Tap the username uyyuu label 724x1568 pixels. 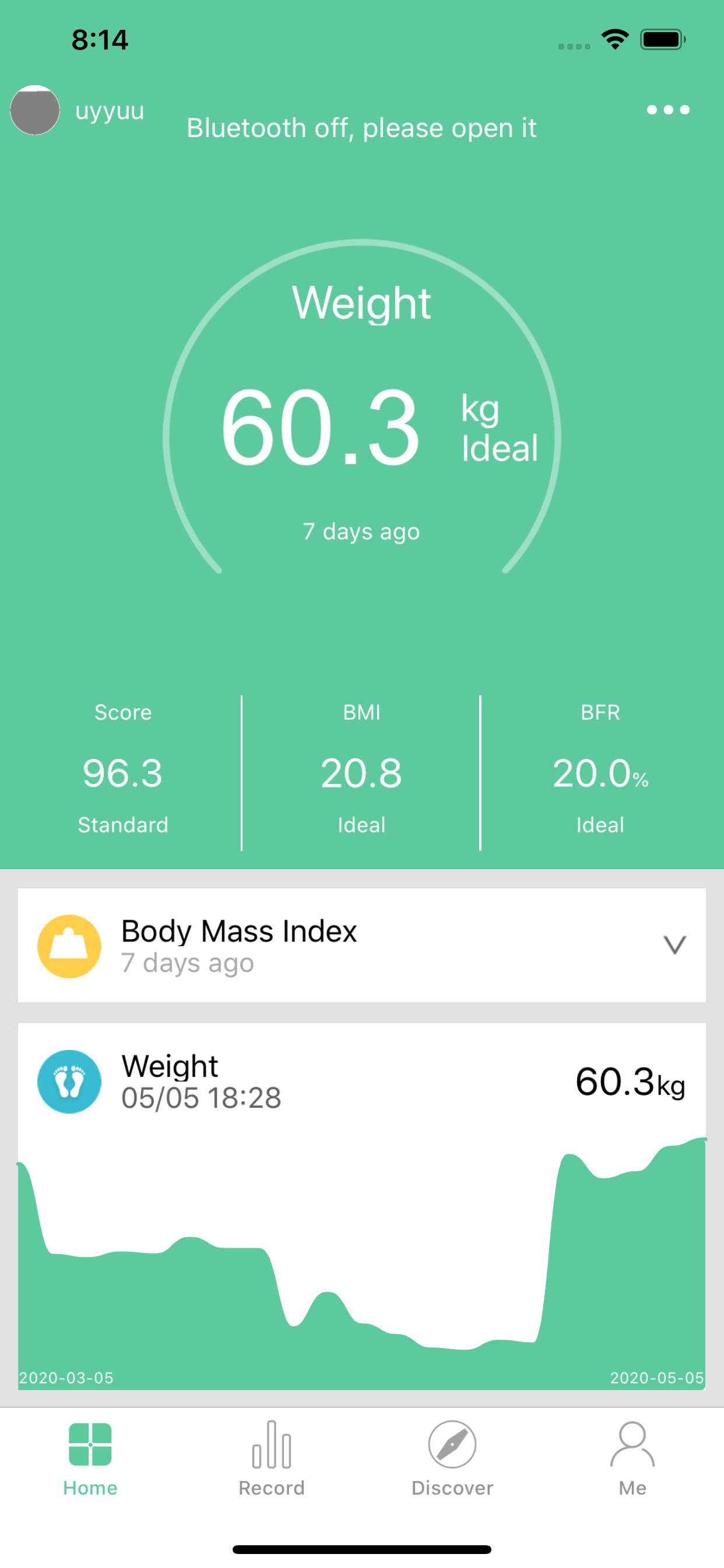pos(110,110)
